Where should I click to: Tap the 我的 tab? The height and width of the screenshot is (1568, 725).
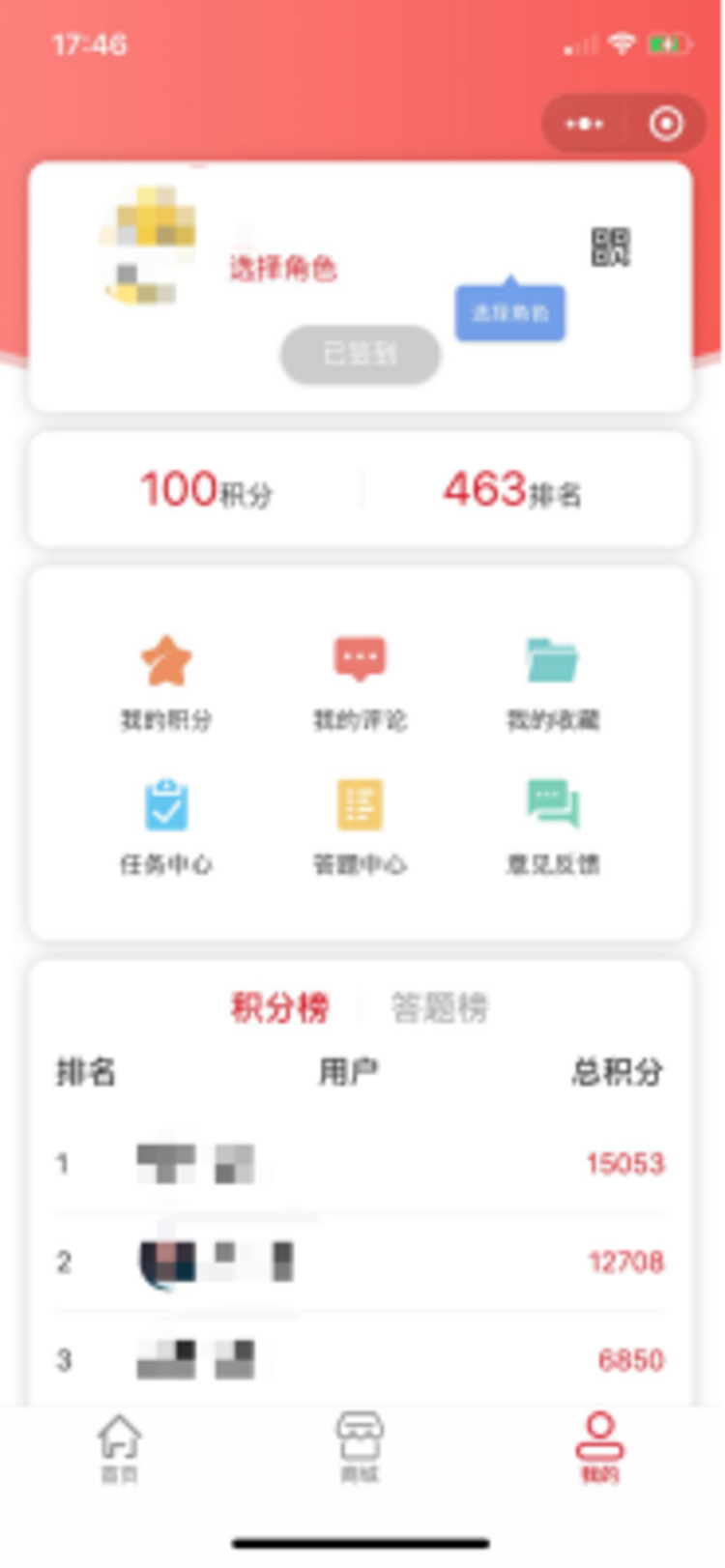tap(599, 1447)
